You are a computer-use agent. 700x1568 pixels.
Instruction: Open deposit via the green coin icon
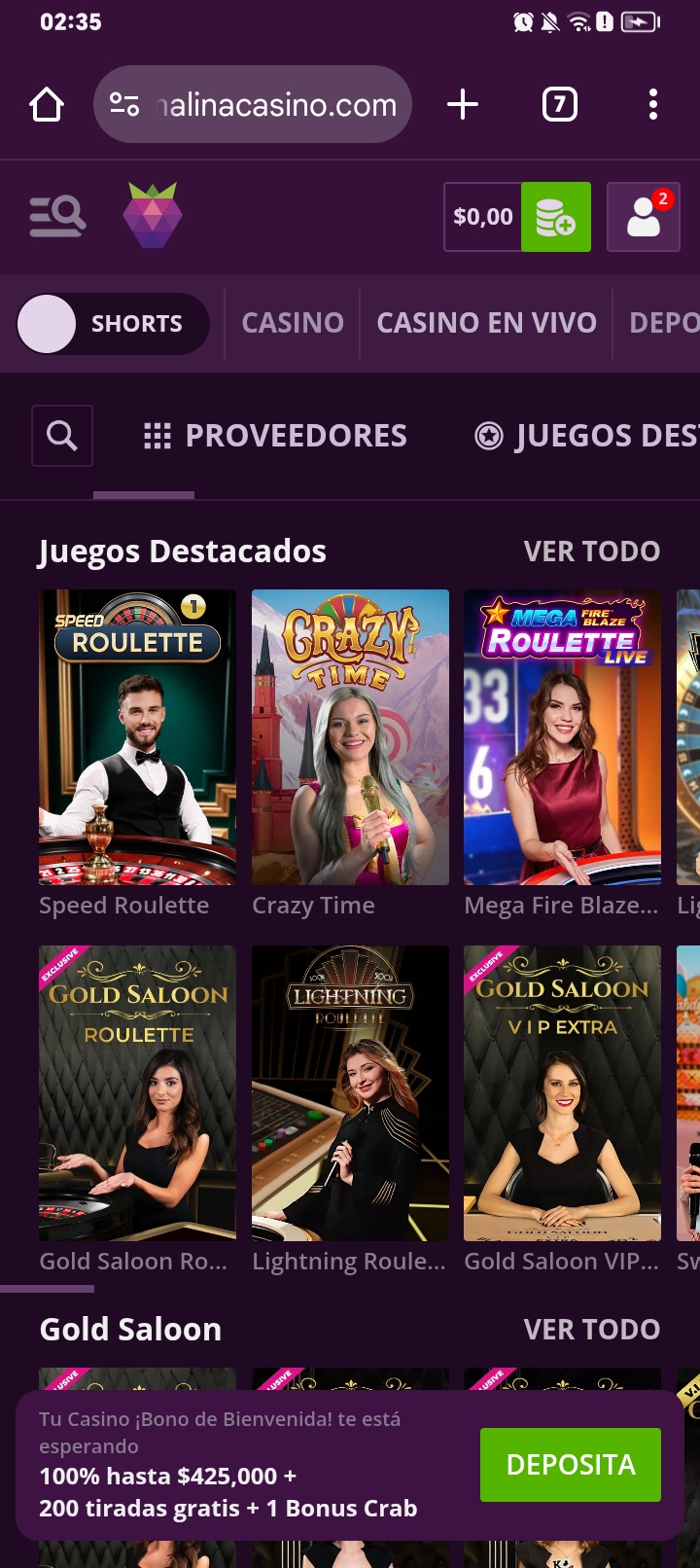pyautogui.click(x=556, y=216)
